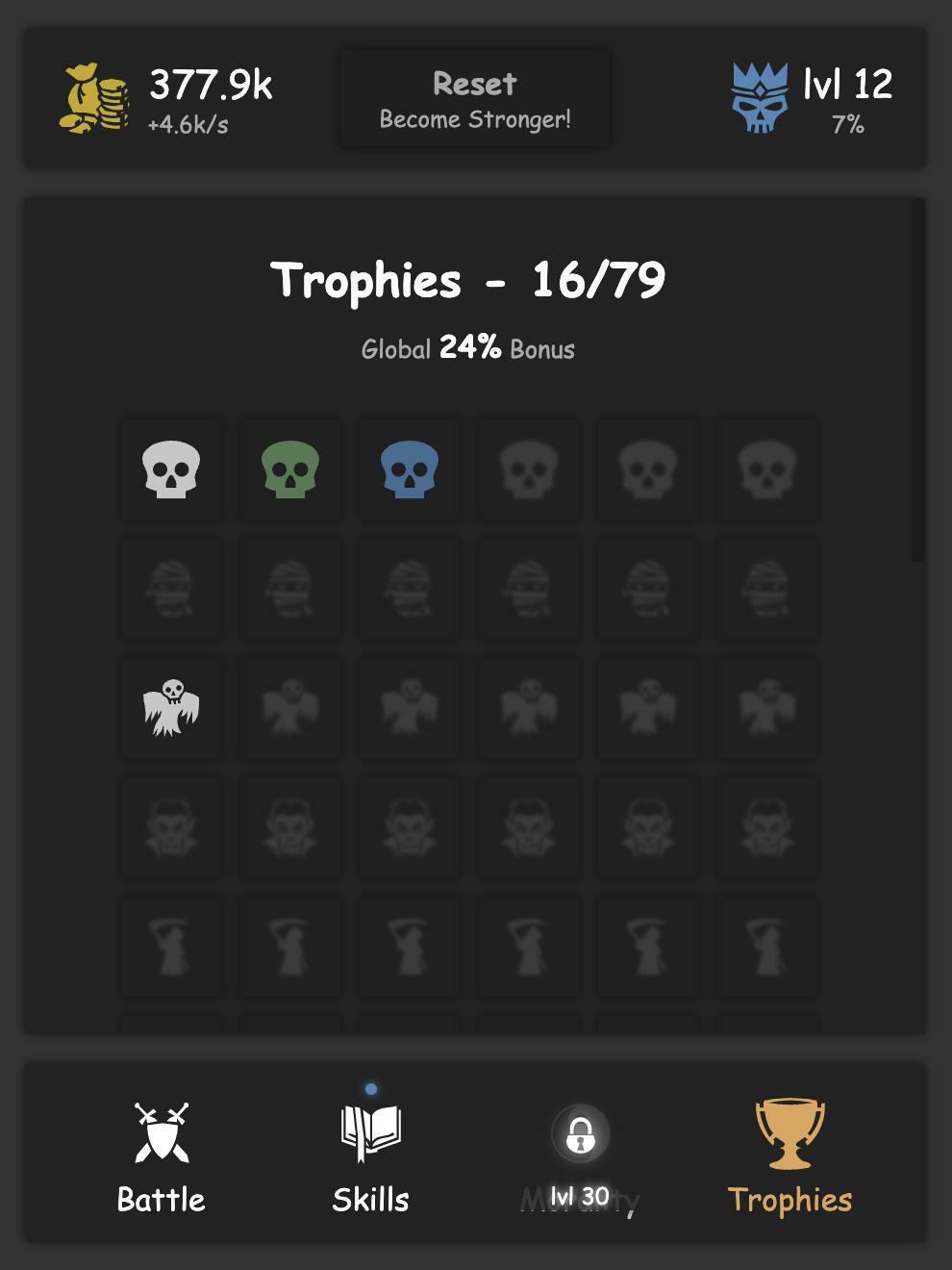The height and width of the screenshot is (1270, 952).
Task: Switch to the Battle tab
Action: click(162, 1157)
